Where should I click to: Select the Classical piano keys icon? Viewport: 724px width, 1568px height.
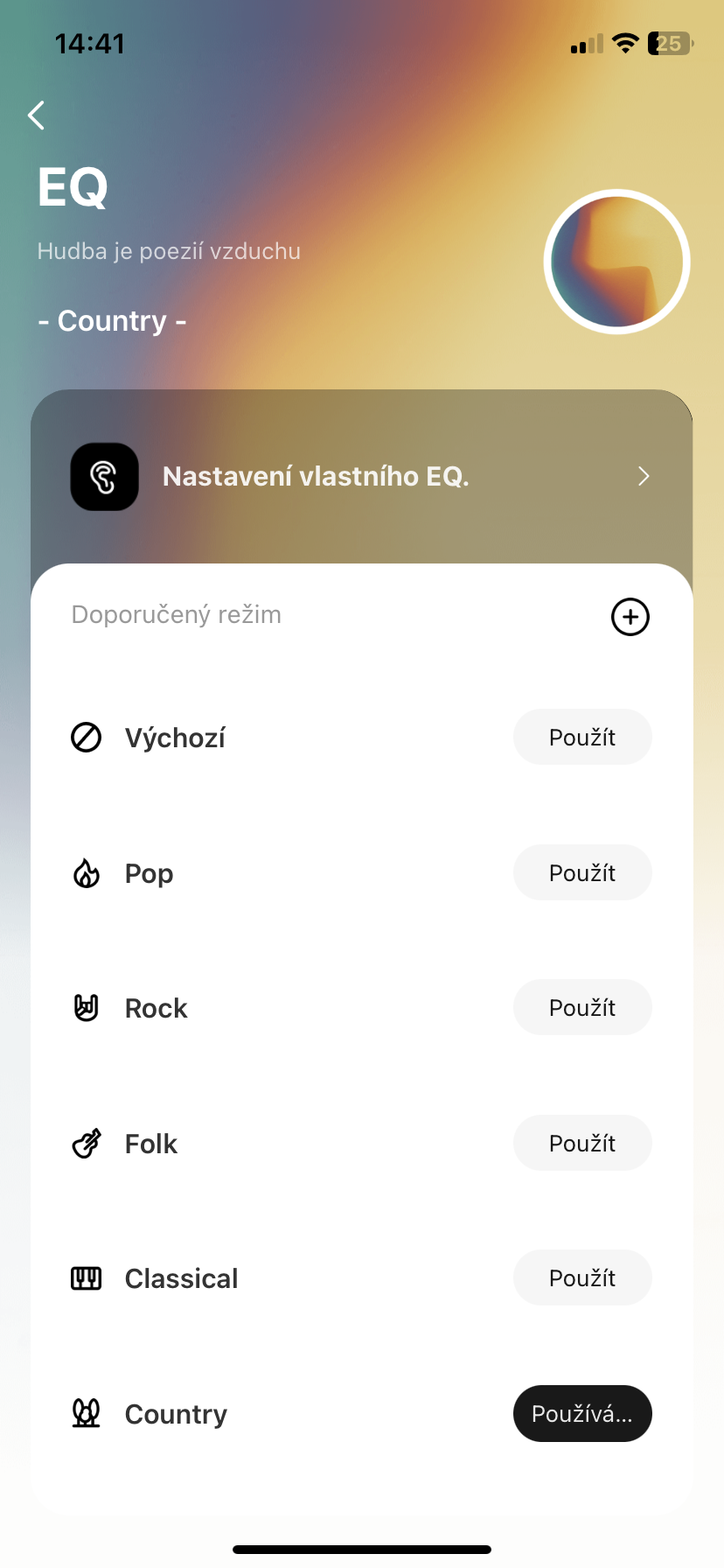click(x=86, y=1277)
